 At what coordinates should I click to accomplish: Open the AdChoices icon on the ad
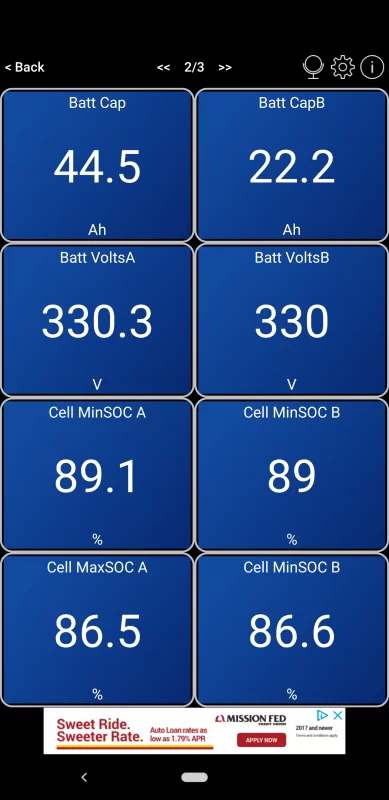(323, 715)
